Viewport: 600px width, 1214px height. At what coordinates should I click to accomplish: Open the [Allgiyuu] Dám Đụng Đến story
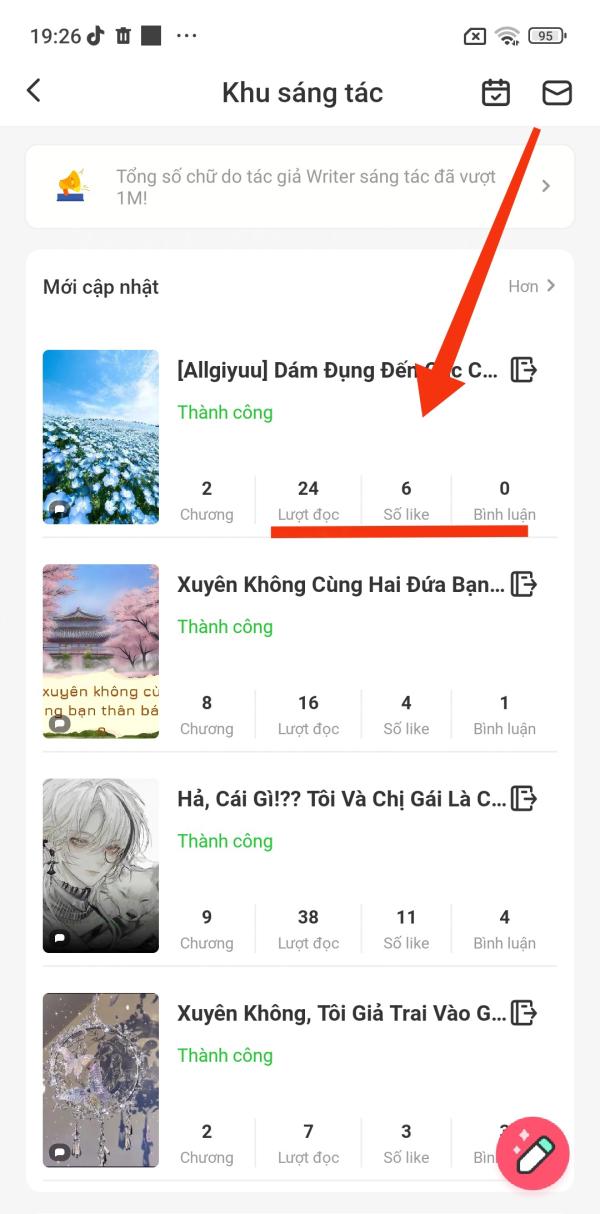[x=337, y=370]
